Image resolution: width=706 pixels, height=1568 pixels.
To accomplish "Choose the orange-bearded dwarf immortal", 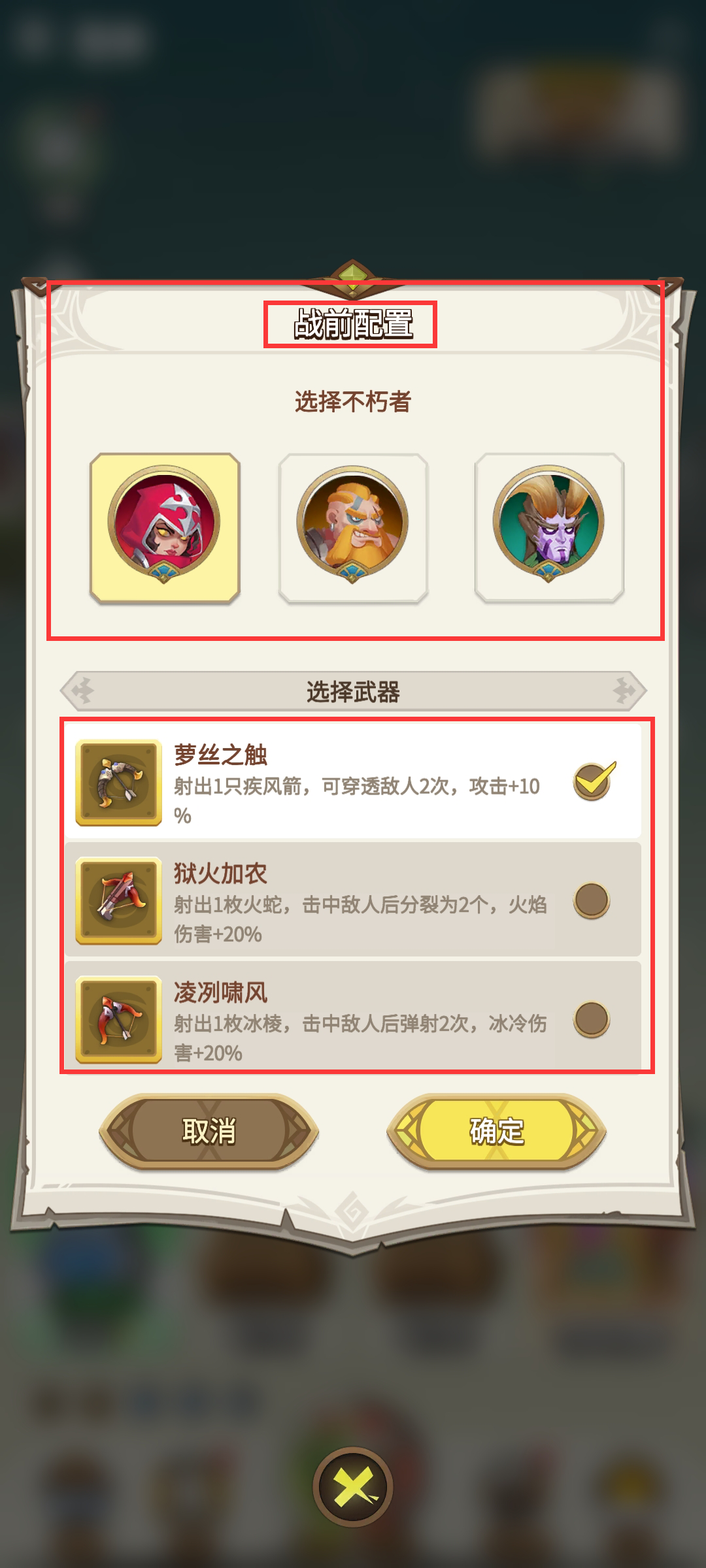I will [x=353, y=527].
